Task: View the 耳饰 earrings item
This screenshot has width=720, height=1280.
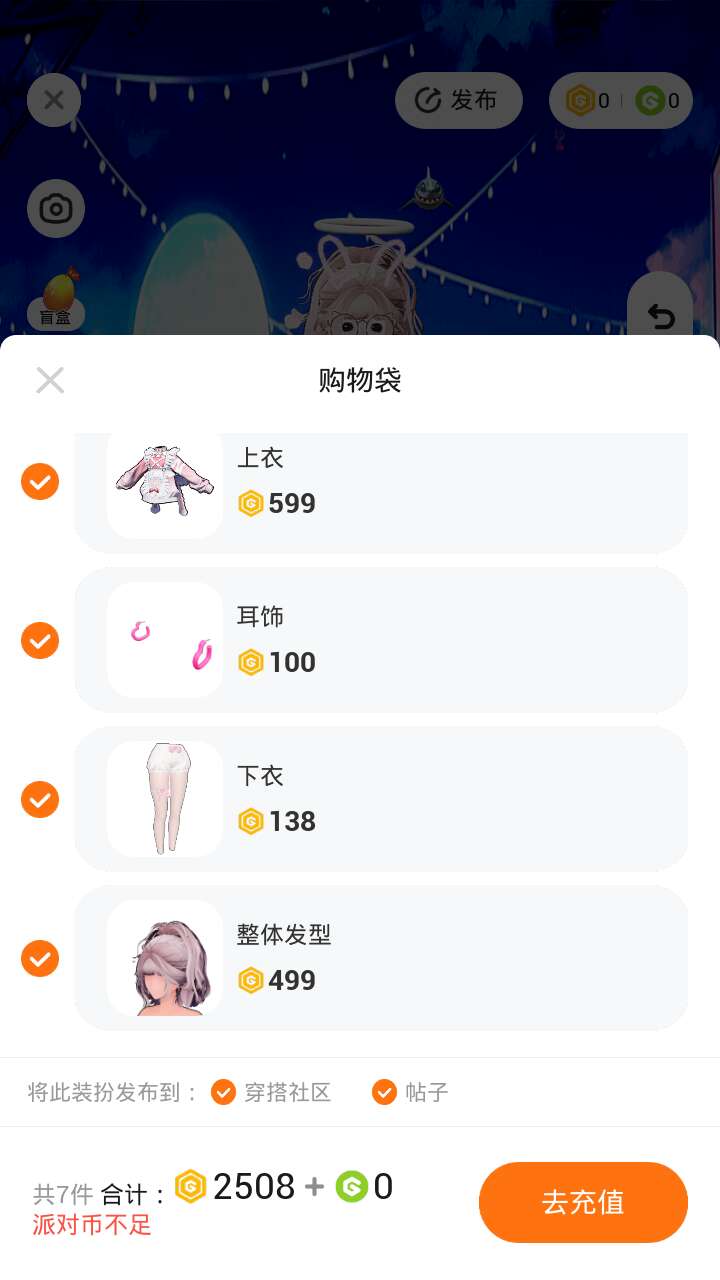Action: (x=380, y=640)
